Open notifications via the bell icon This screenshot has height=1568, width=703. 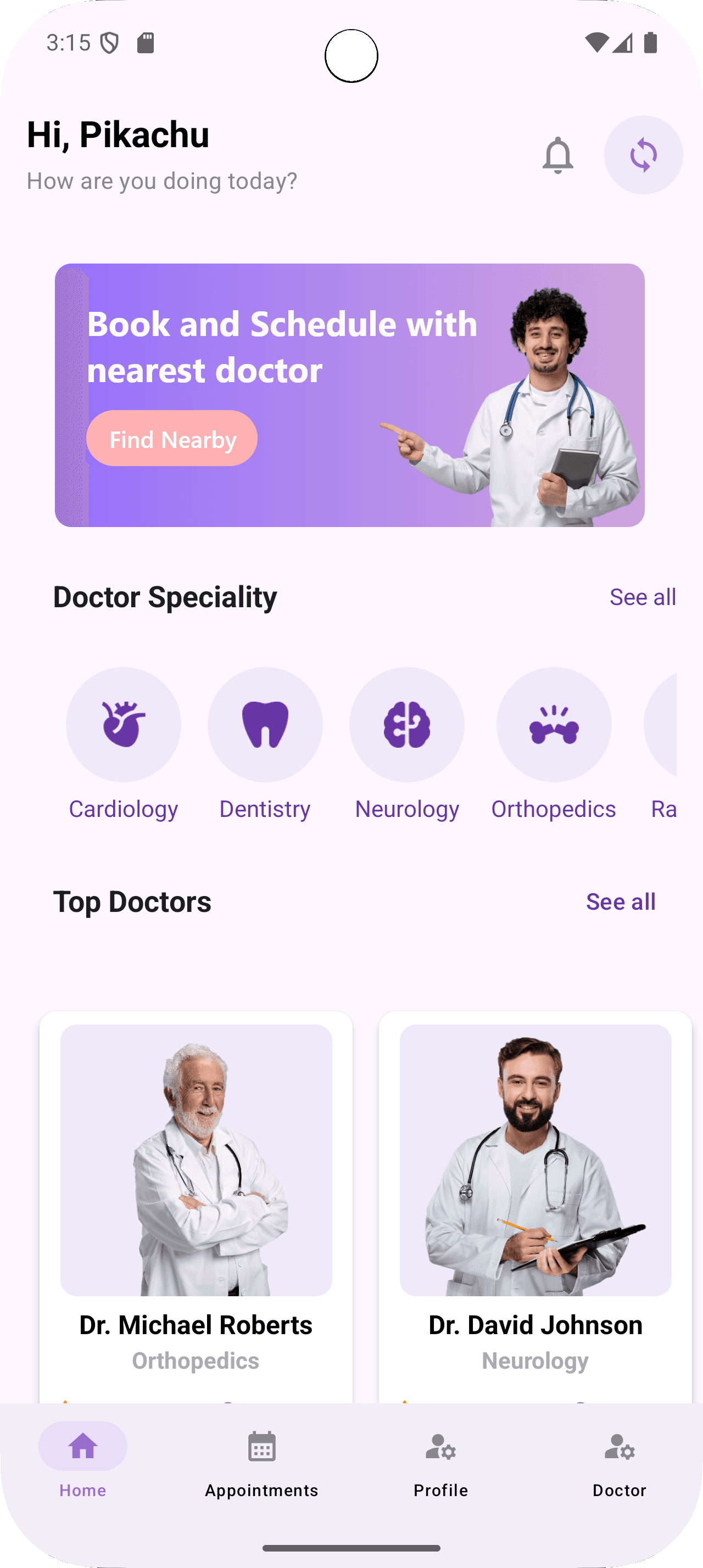click(x=557, y=156)
